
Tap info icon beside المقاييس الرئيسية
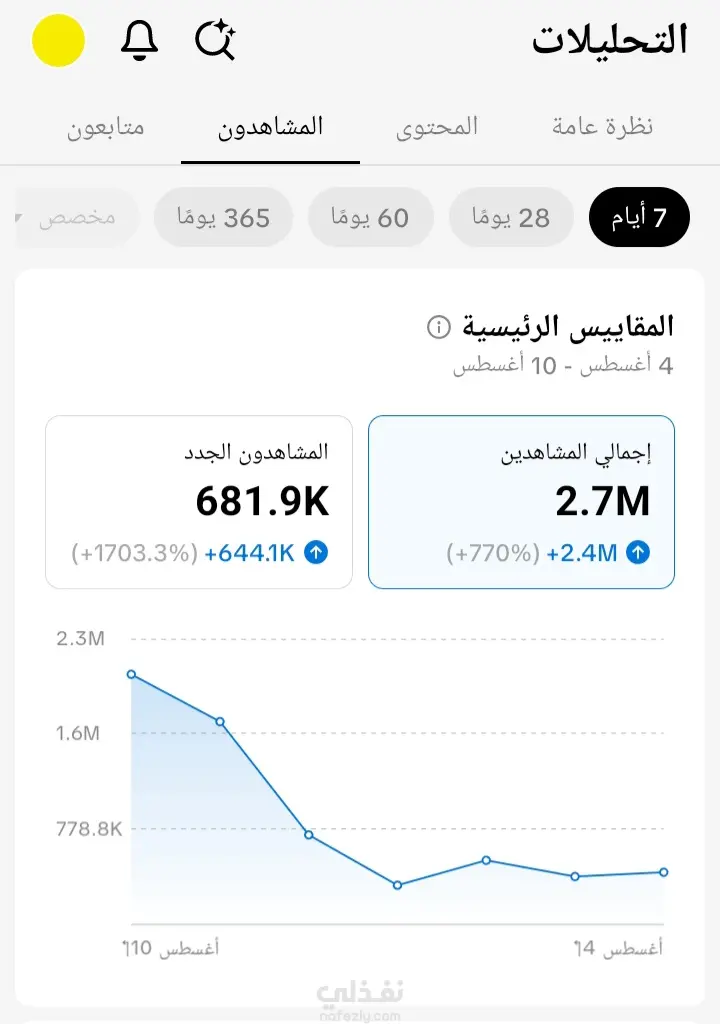[x=438, y=327]
